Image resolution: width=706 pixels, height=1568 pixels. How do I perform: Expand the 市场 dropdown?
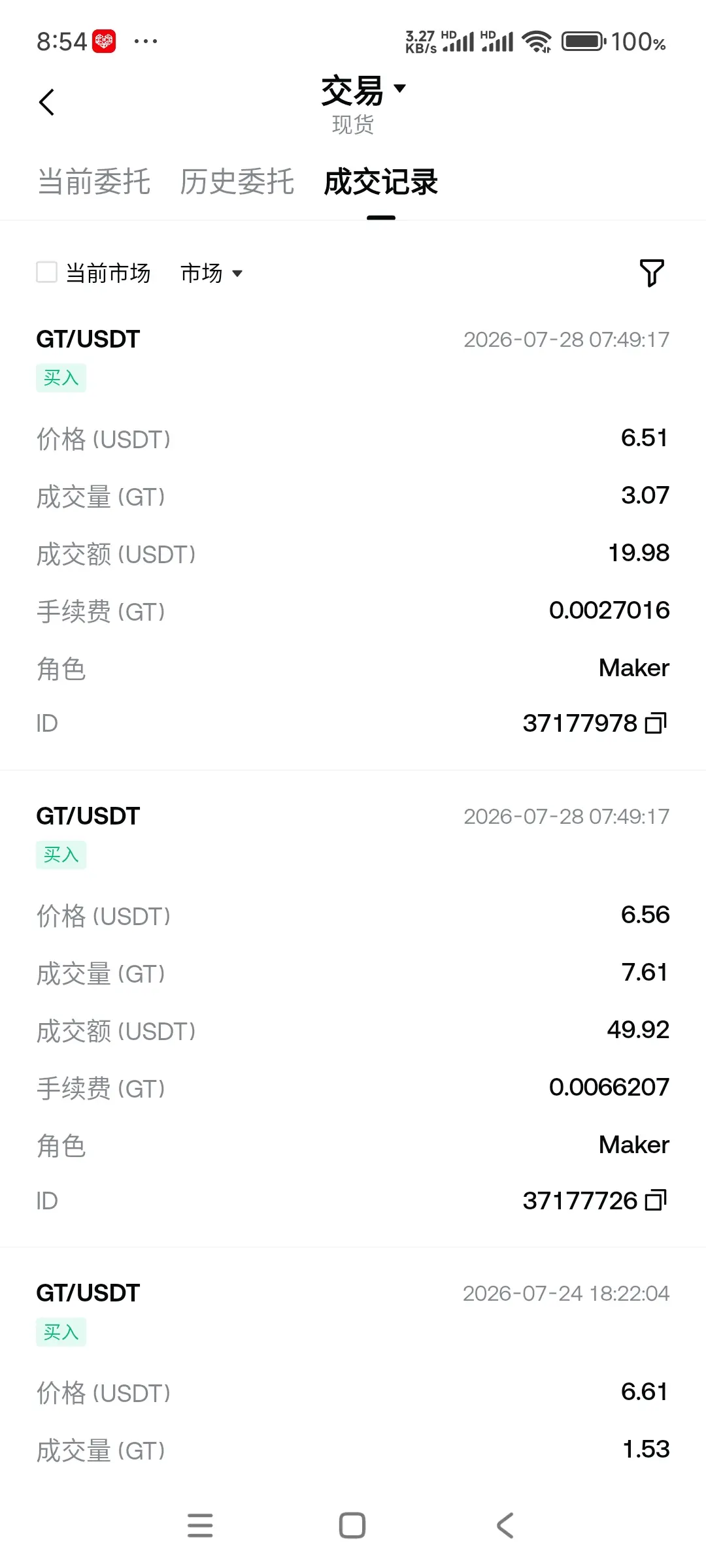click(x=211, y=273)
